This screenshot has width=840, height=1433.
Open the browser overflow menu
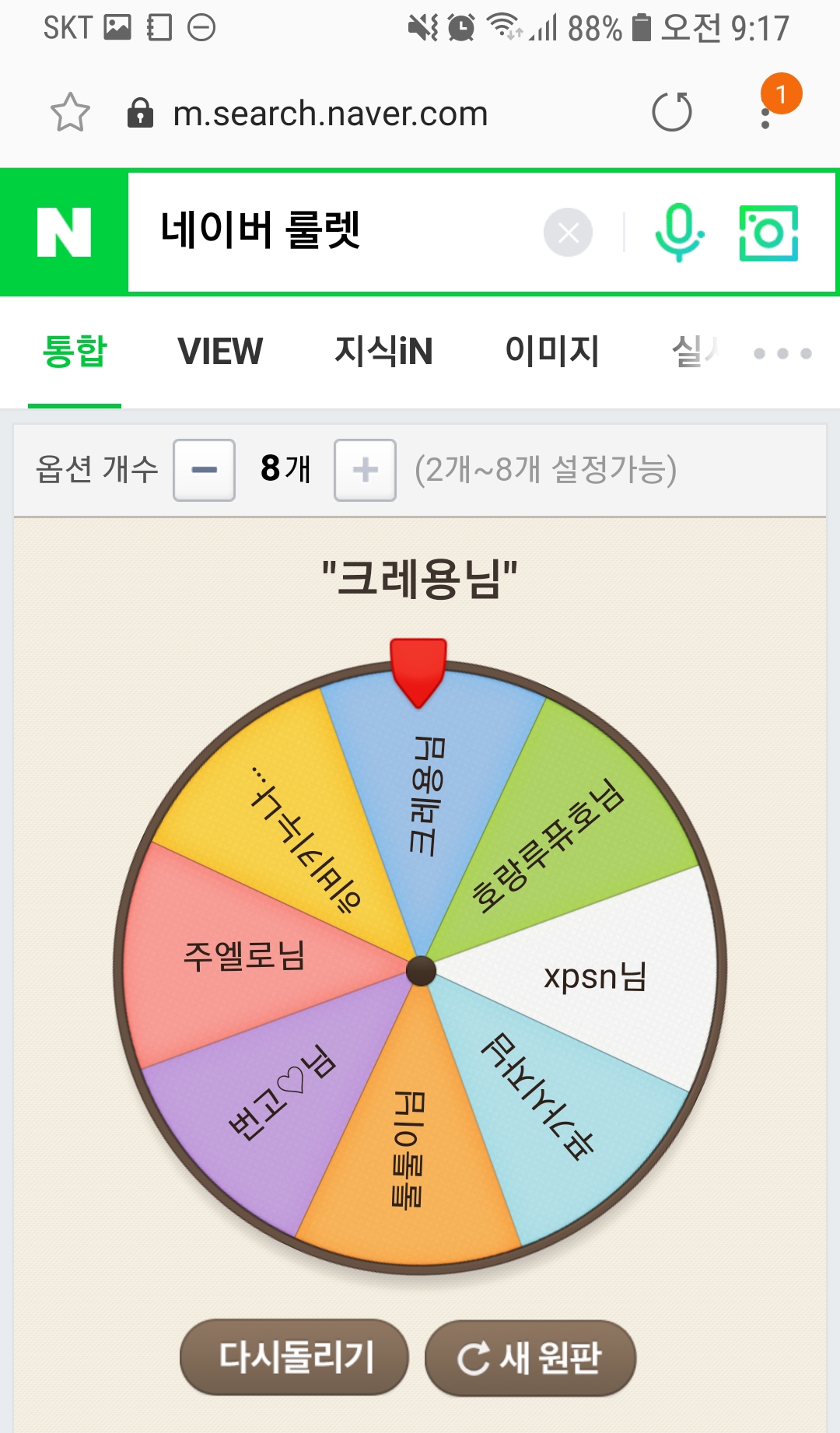766,114
